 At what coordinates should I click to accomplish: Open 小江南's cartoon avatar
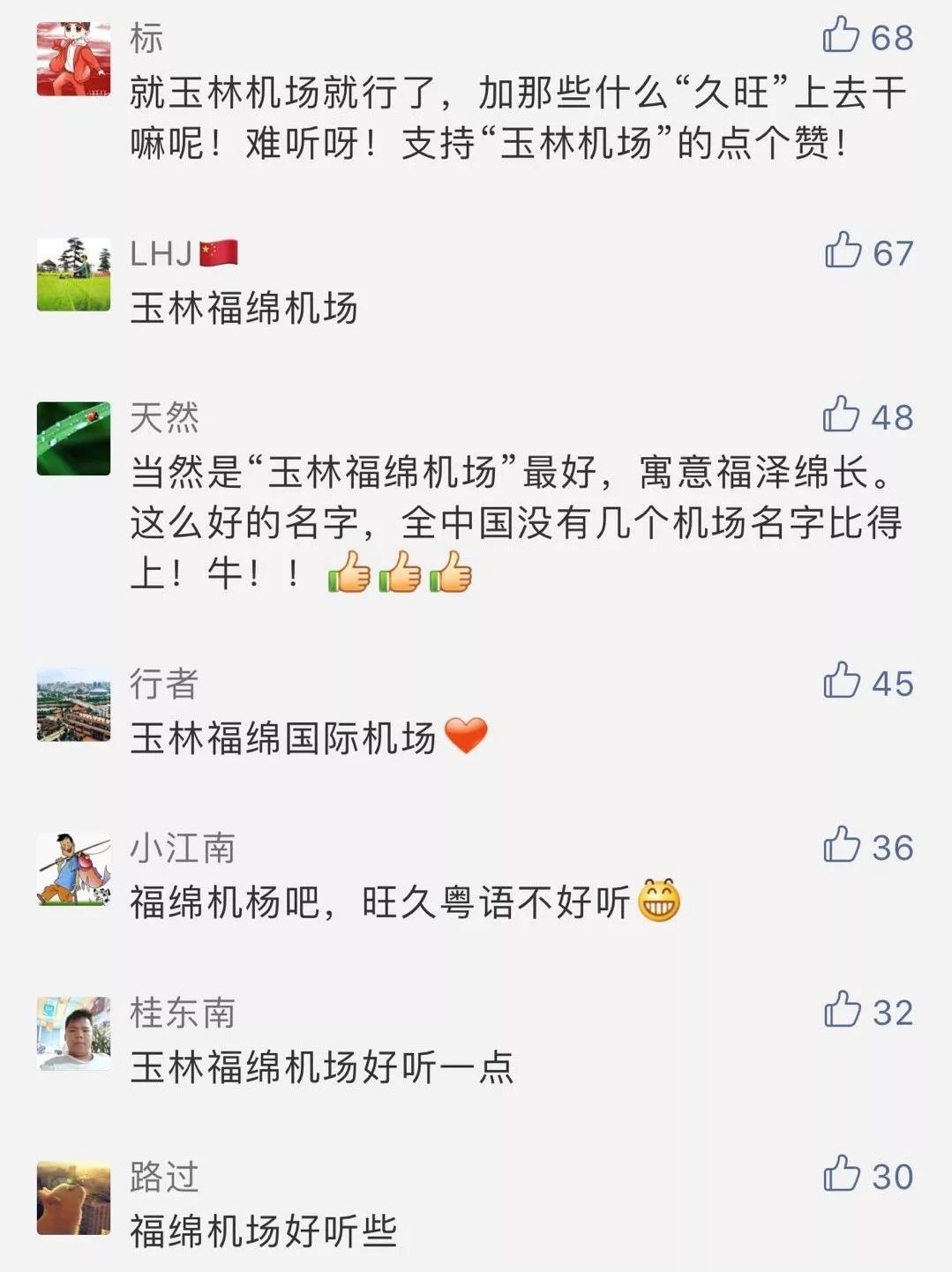[74, 869]
